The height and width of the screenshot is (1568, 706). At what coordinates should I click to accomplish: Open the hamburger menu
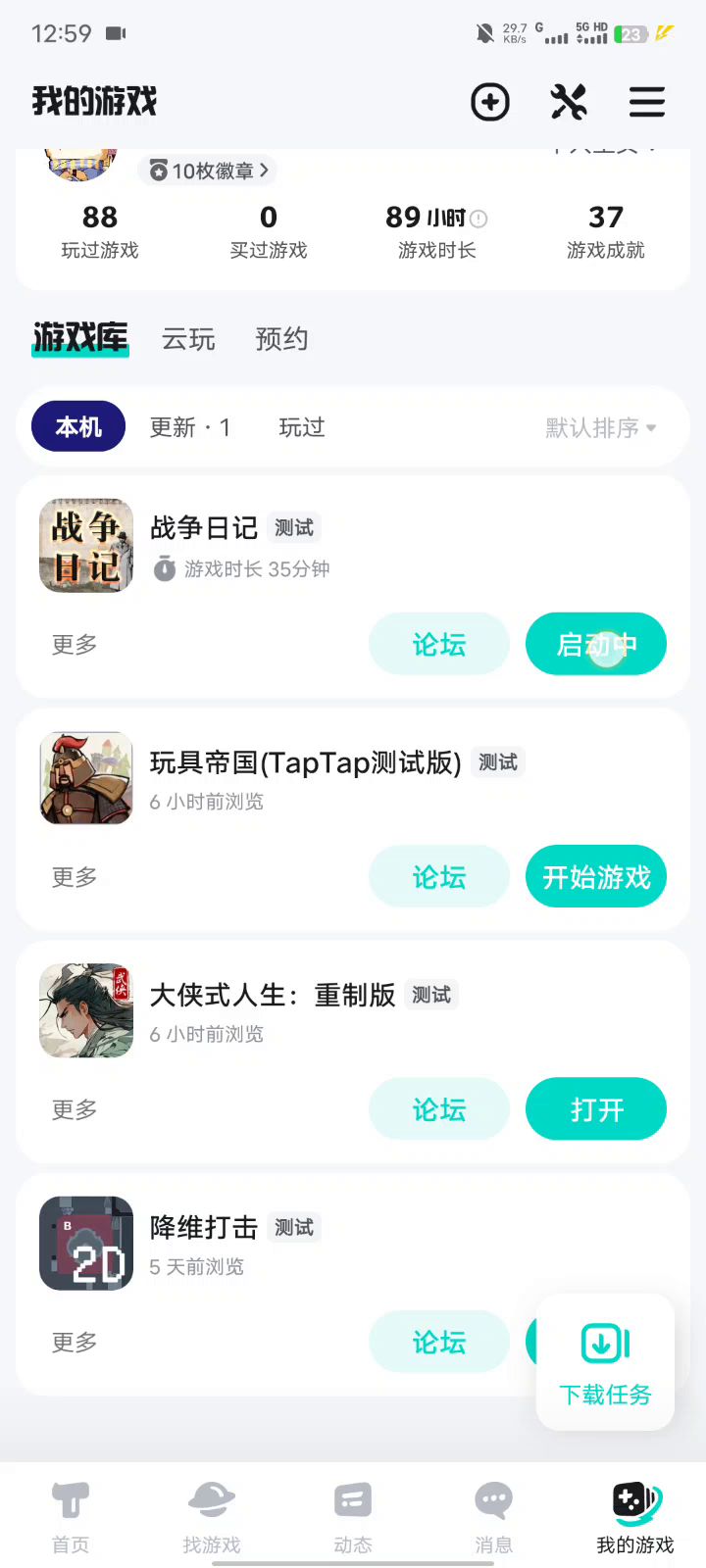click(647, 102)
